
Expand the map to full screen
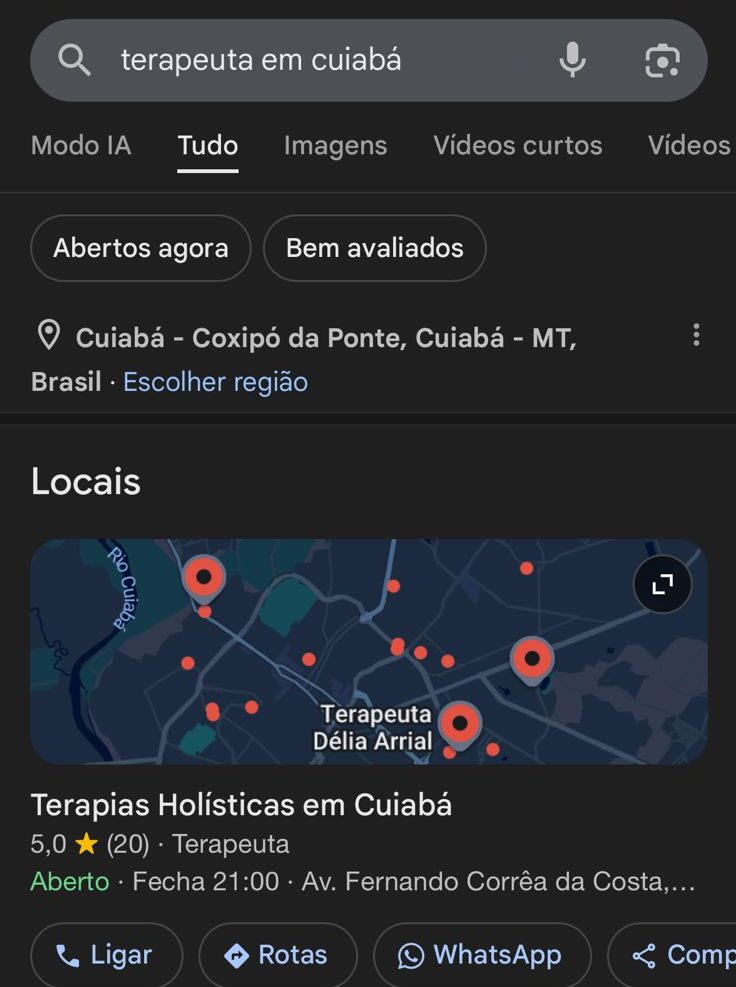point(662,584)
